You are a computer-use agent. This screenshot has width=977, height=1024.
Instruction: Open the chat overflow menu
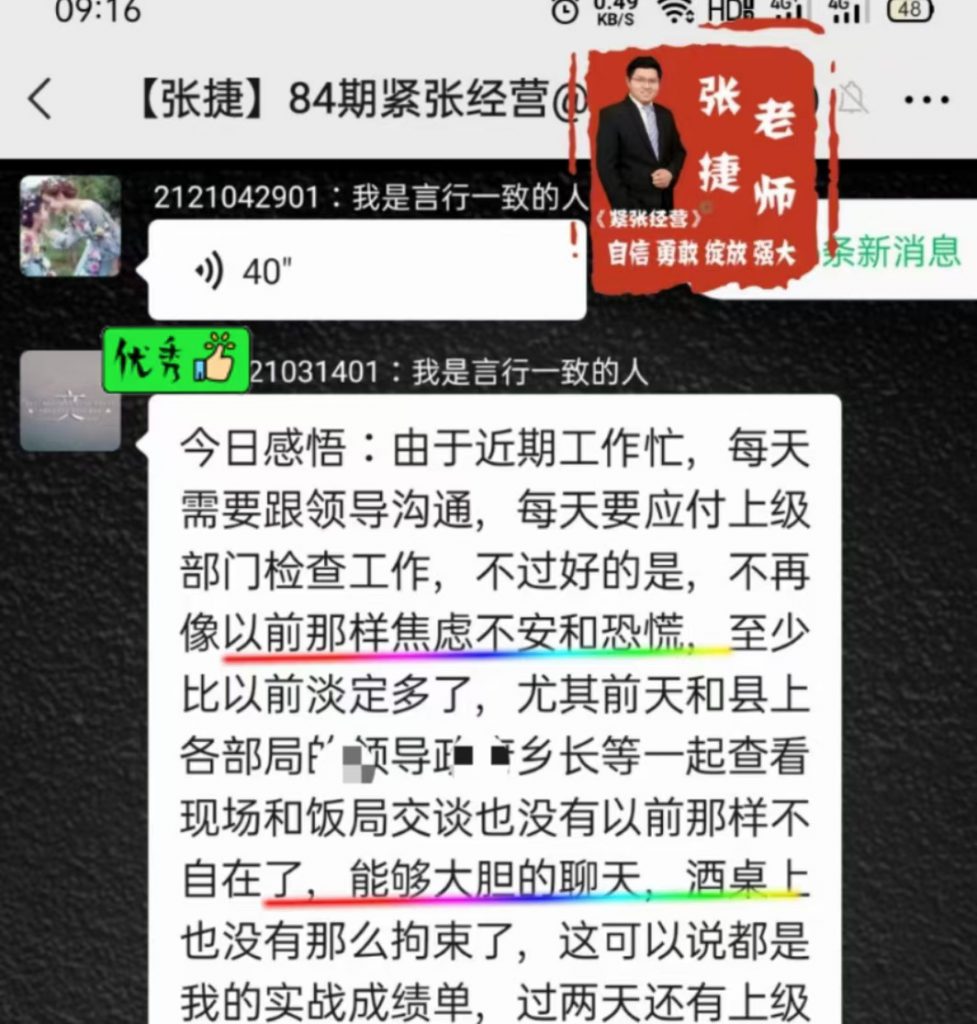[926, 99]
